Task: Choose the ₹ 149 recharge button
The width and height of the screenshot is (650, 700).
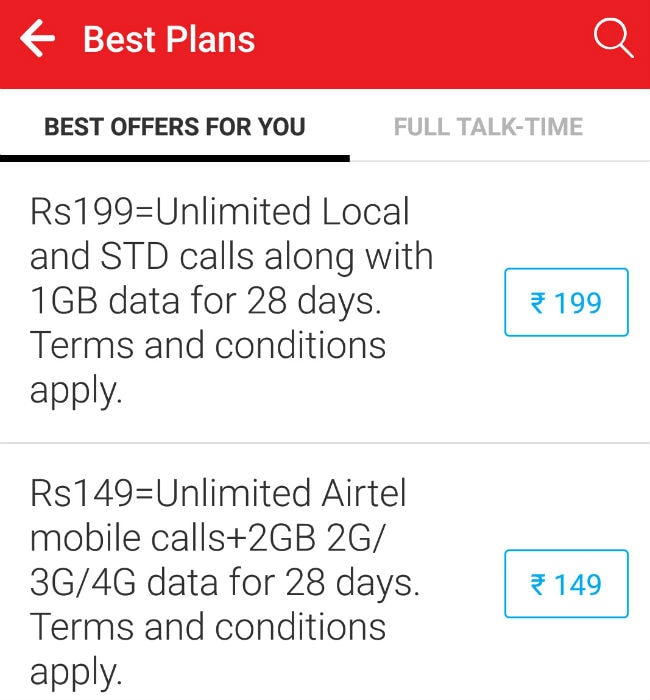Action: 566,584
